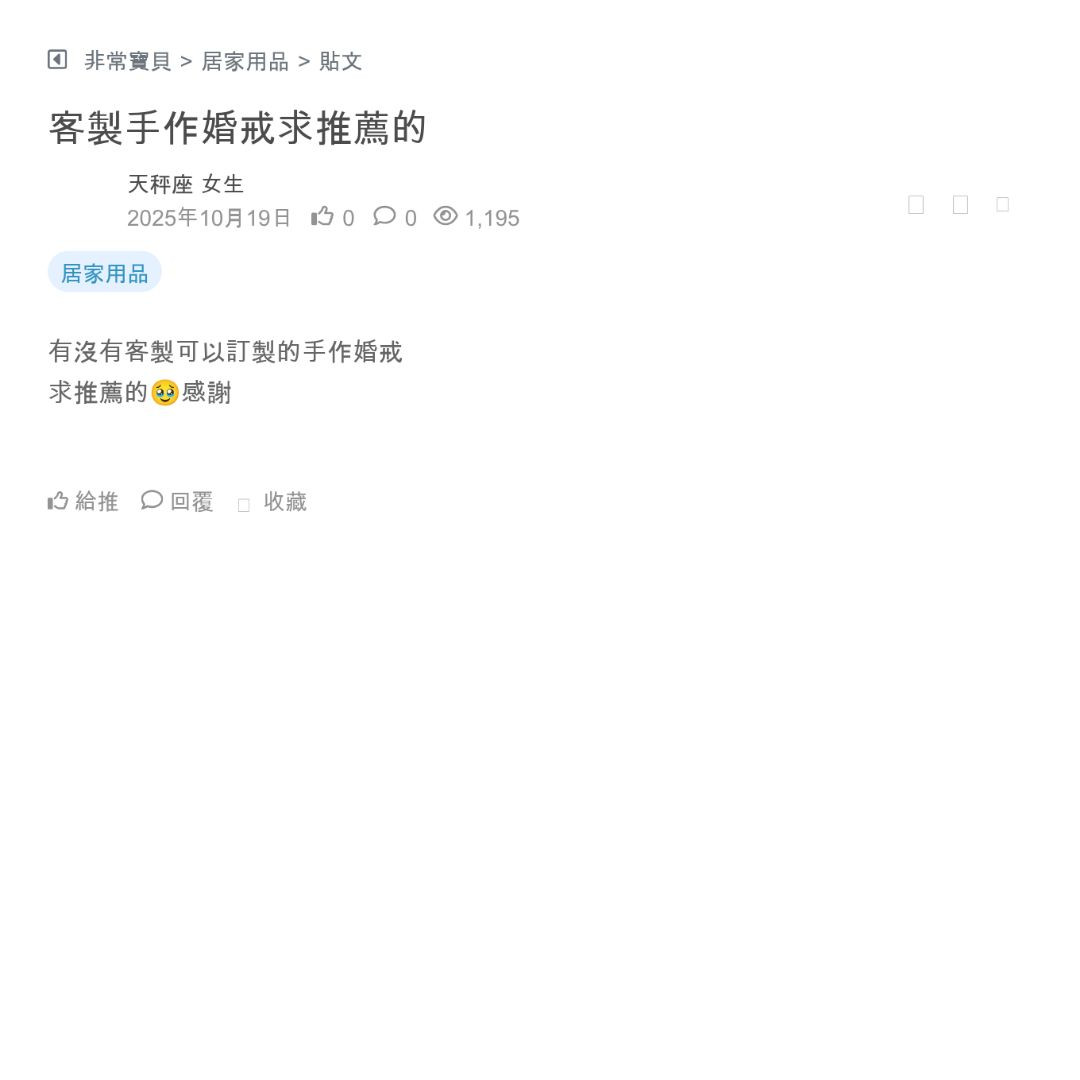Go to 居家用品 breadcrumb category

245,61
